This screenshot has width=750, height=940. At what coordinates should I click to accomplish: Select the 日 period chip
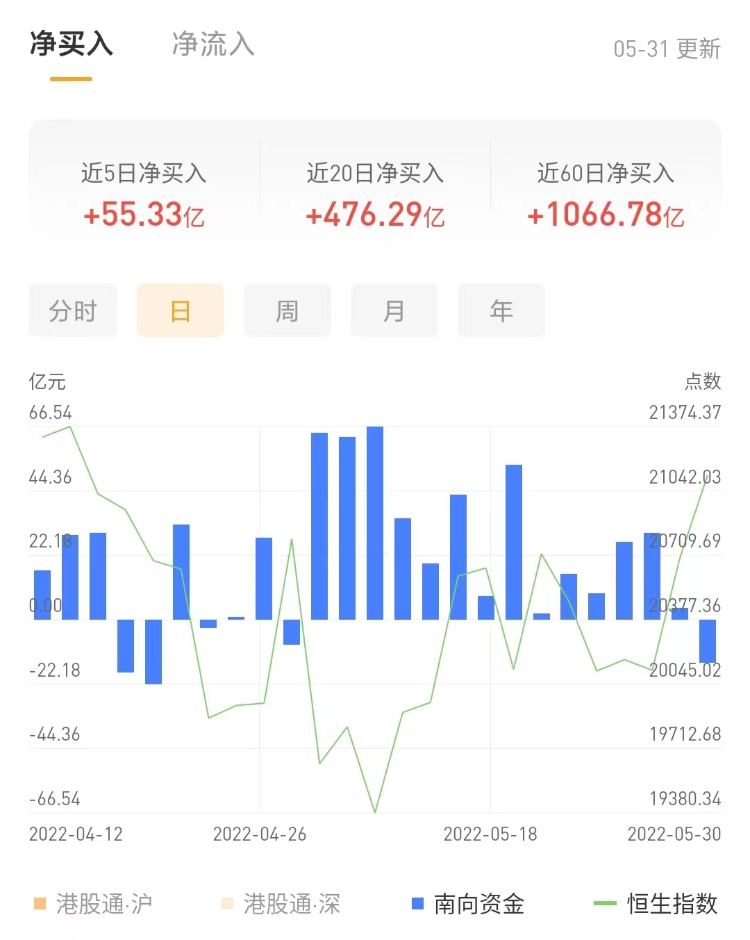[x=180, y=311]
